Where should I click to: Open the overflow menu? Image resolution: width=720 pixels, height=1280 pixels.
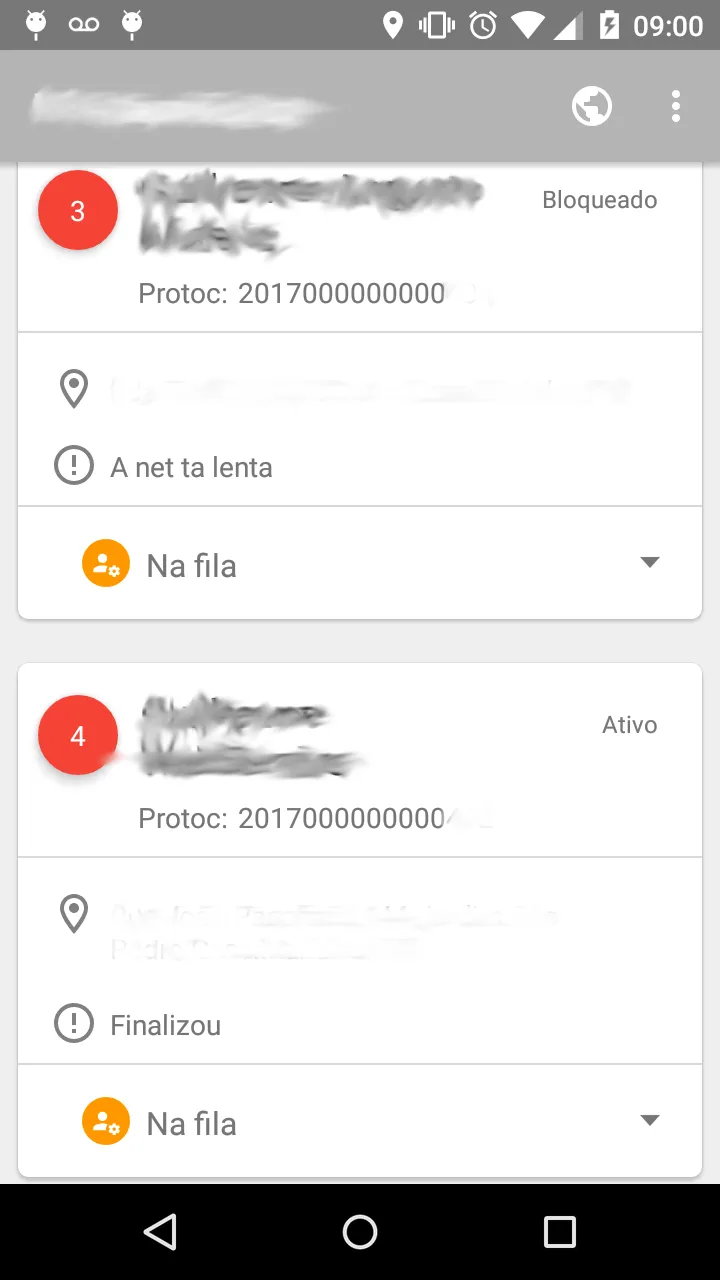pos(676,106)
